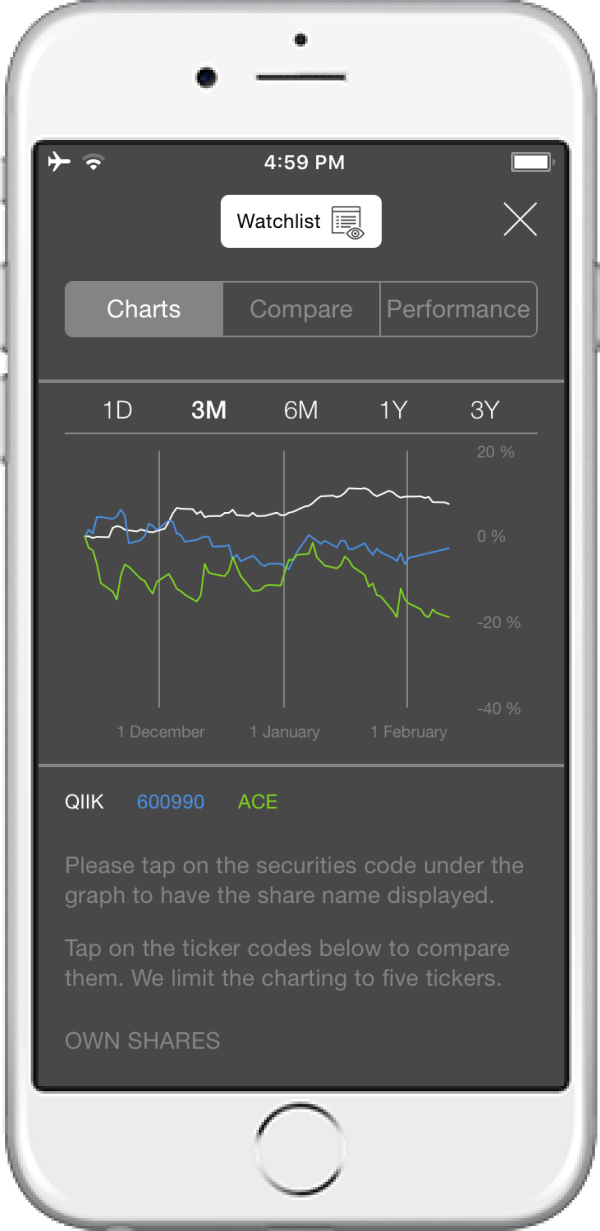View the 1Y chart range
The width and height of the screenshot is (600, 1231).
[x=393, y=410]
